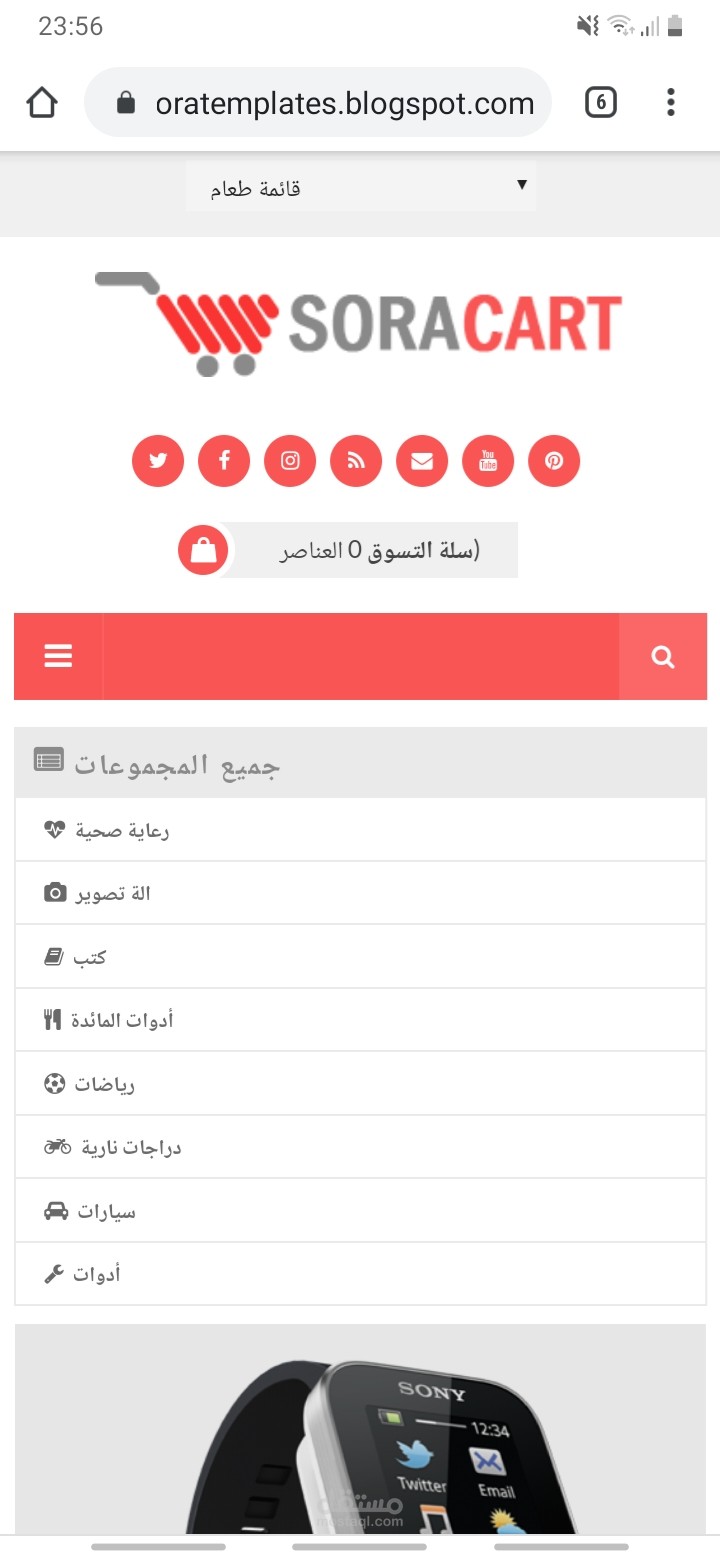Open the قائمة طعام dropdown

(x=361, y=187)
